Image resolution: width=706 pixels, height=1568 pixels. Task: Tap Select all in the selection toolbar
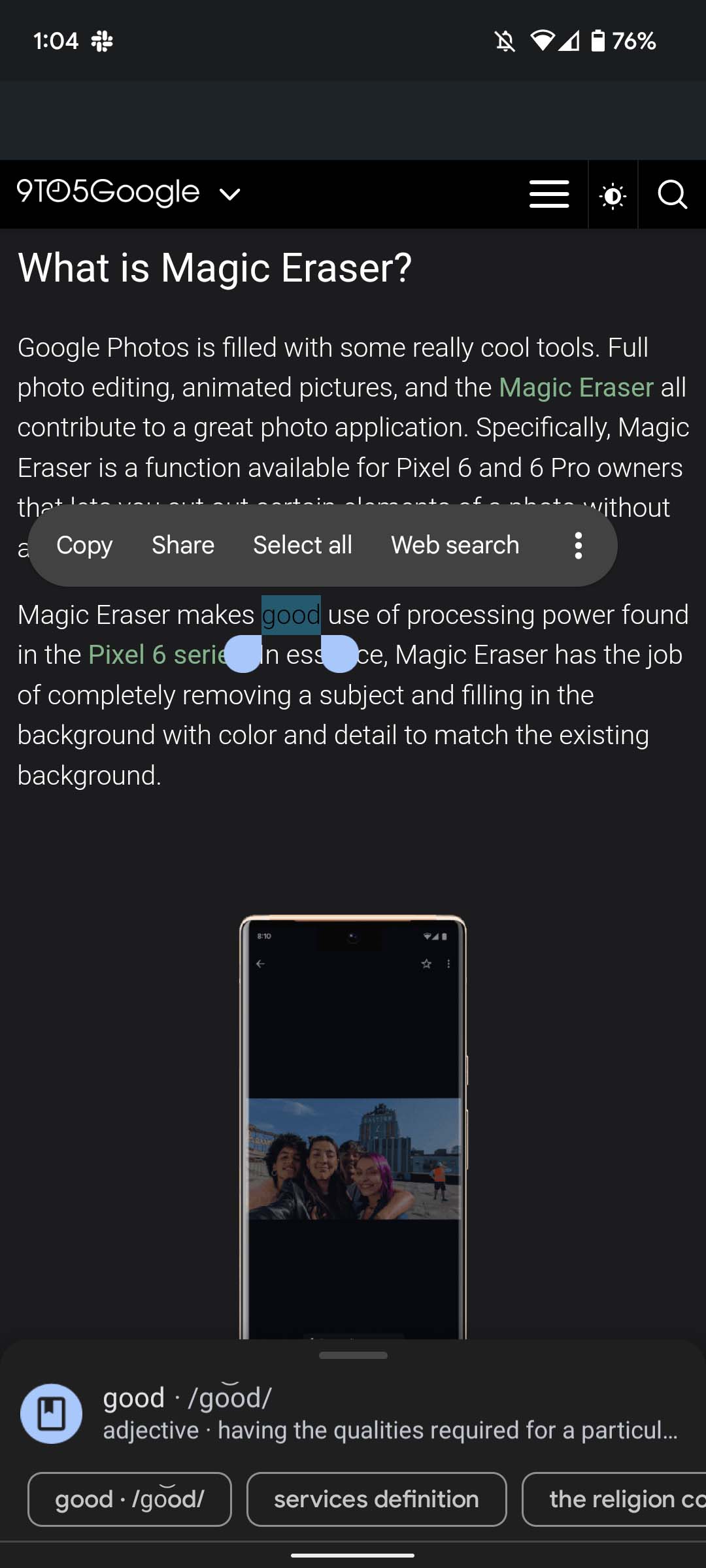tap(302, 546)
